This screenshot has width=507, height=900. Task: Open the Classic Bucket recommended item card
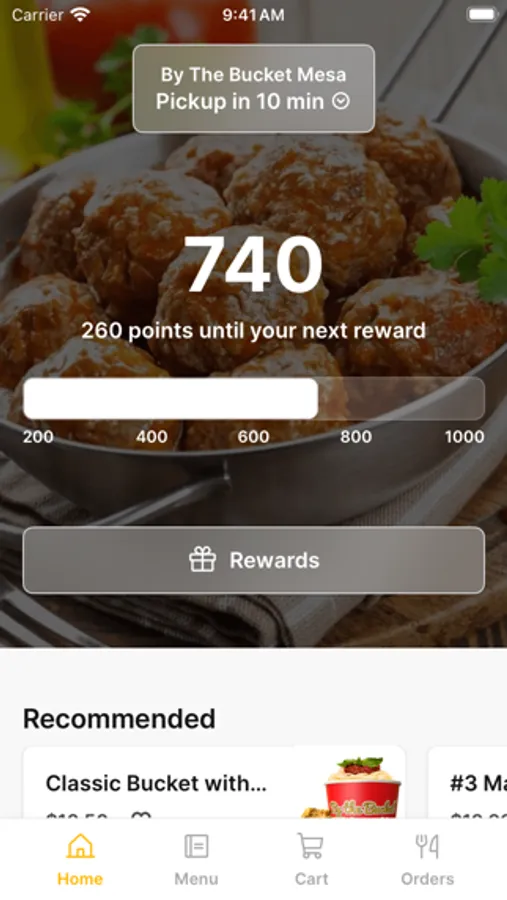click(214, 782)
